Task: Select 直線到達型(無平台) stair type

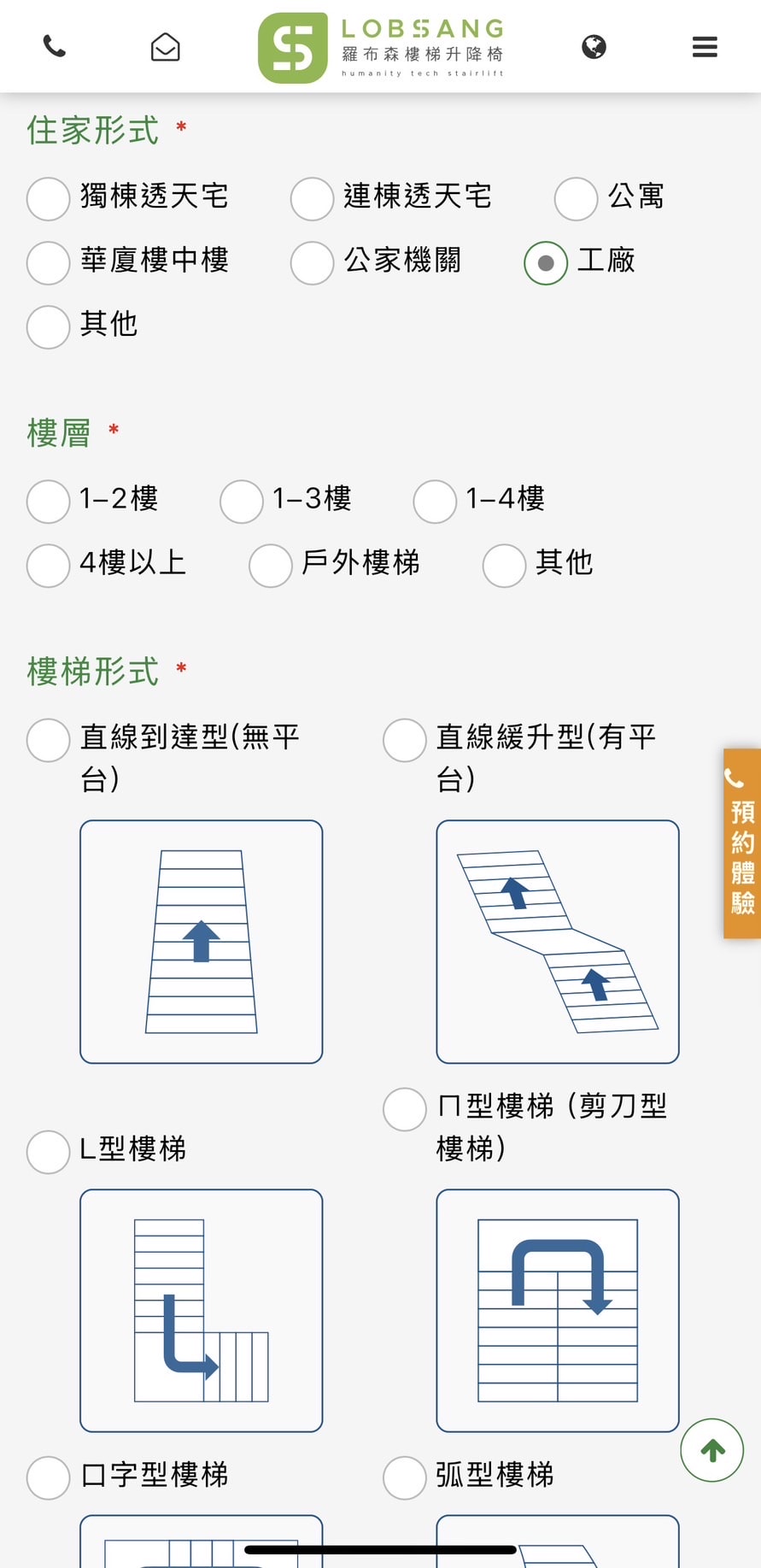Action: click(x=49, y=740)
